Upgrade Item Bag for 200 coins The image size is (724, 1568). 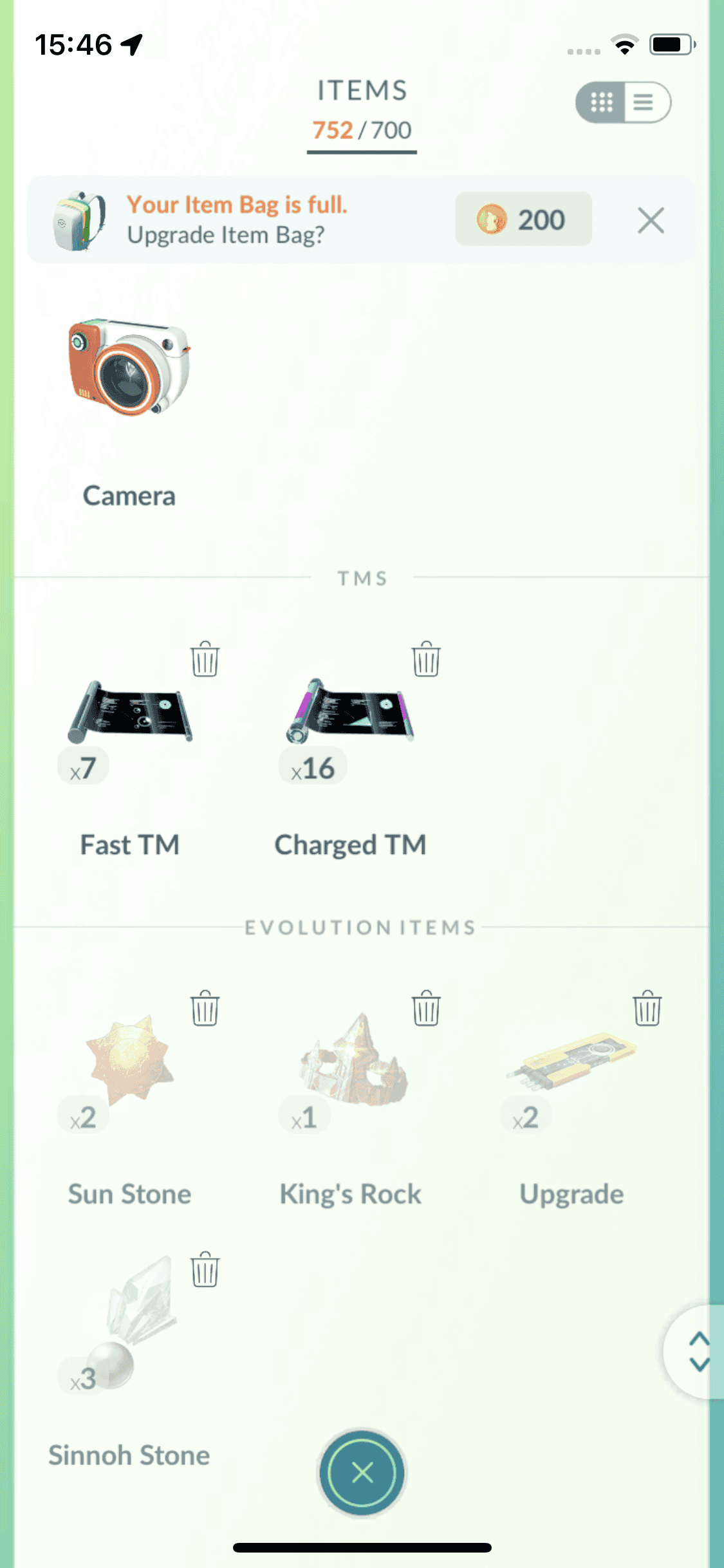(x=523, y=219)
